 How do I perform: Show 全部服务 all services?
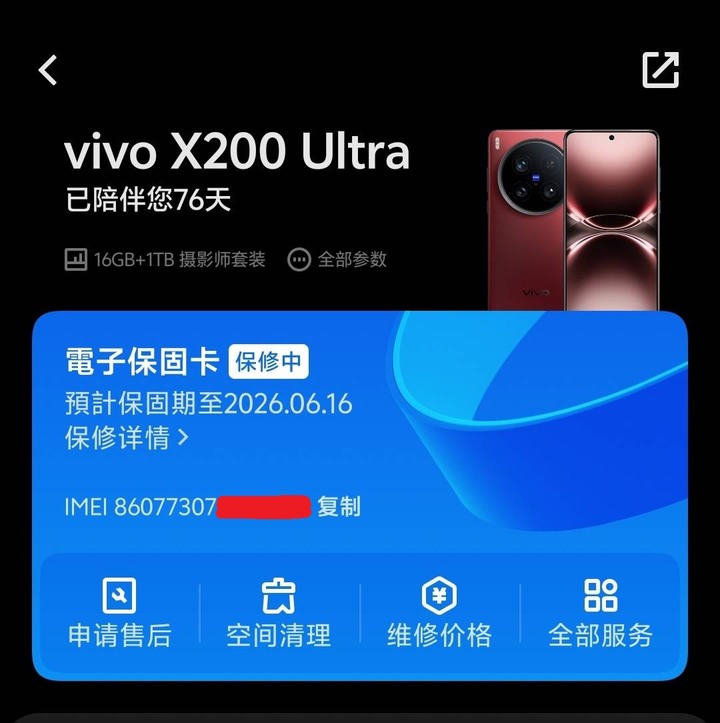(x=600, y=612)
